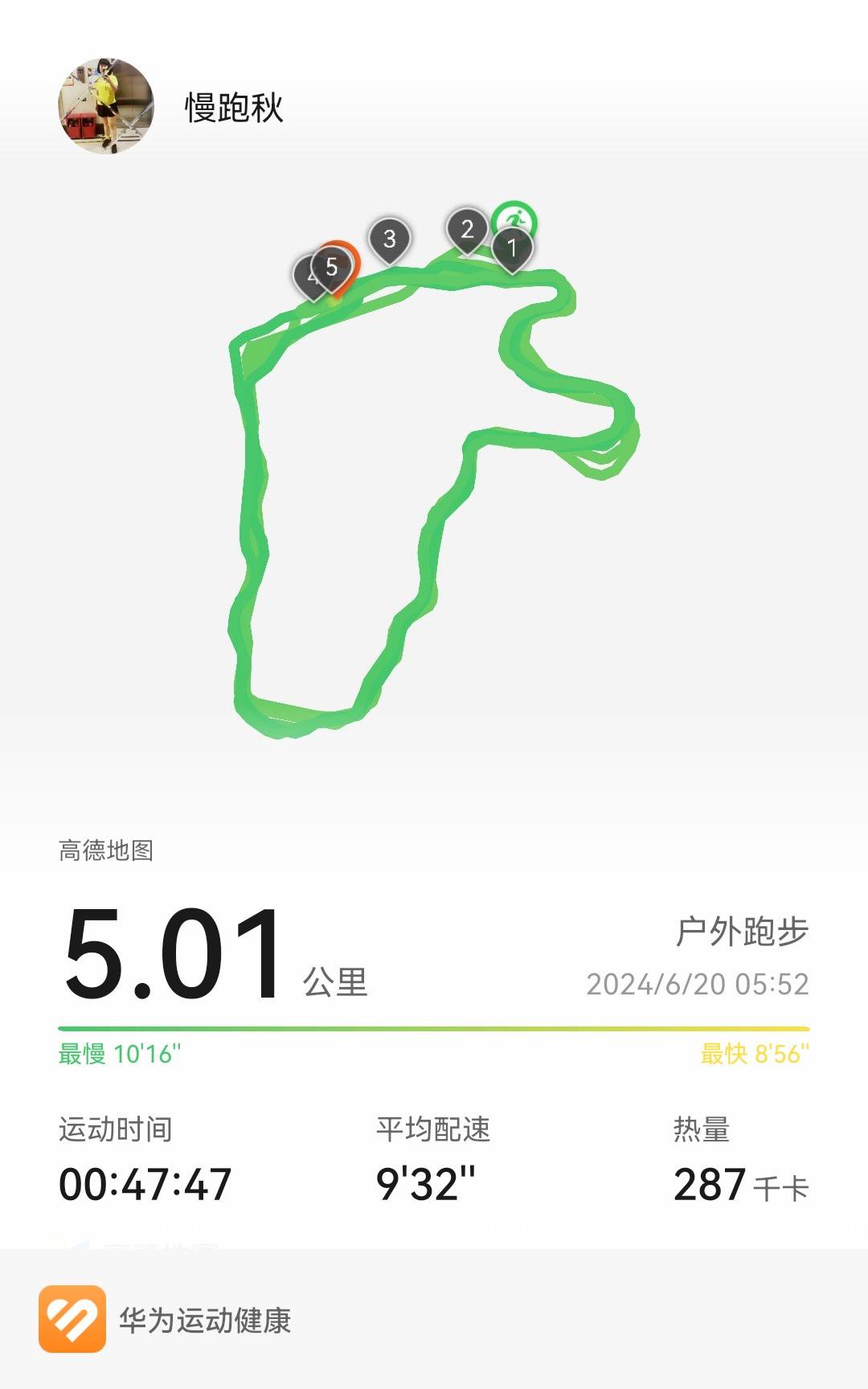Click the pace gradient bar
Screen dimensions: 868x1389
(x=434, y=1027)
